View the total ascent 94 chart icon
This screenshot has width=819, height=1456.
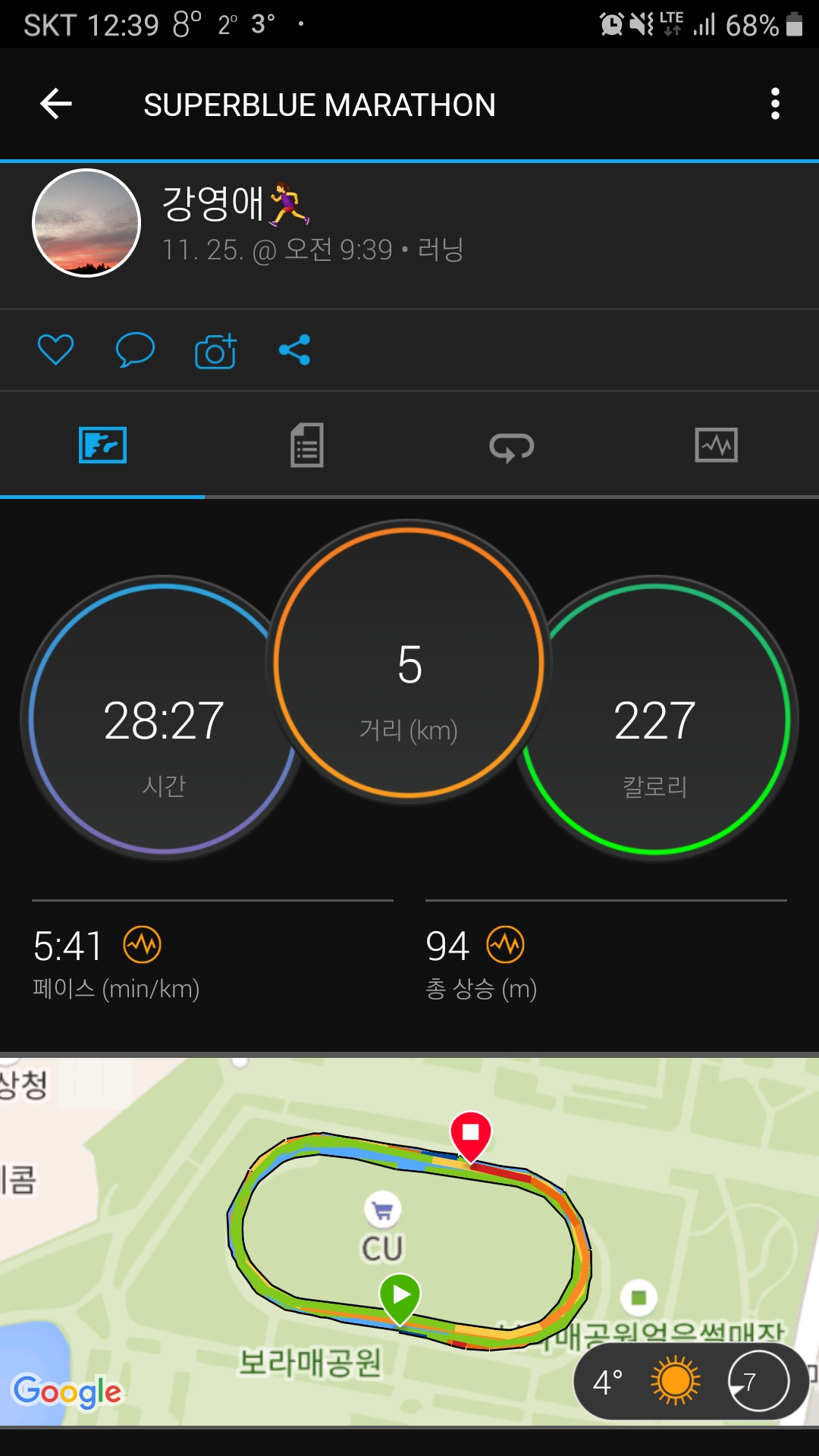tap(505, 945)
